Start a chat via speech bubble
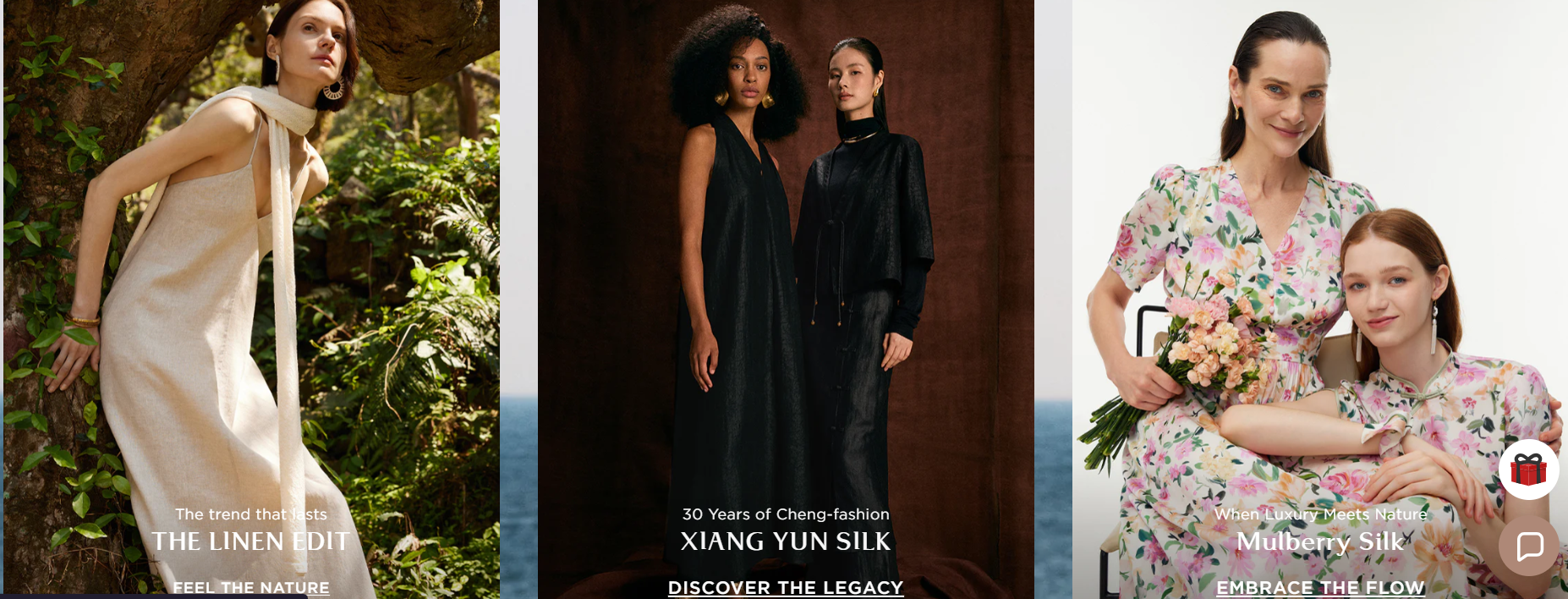The image size is (1568, 599). (1528, 547)
